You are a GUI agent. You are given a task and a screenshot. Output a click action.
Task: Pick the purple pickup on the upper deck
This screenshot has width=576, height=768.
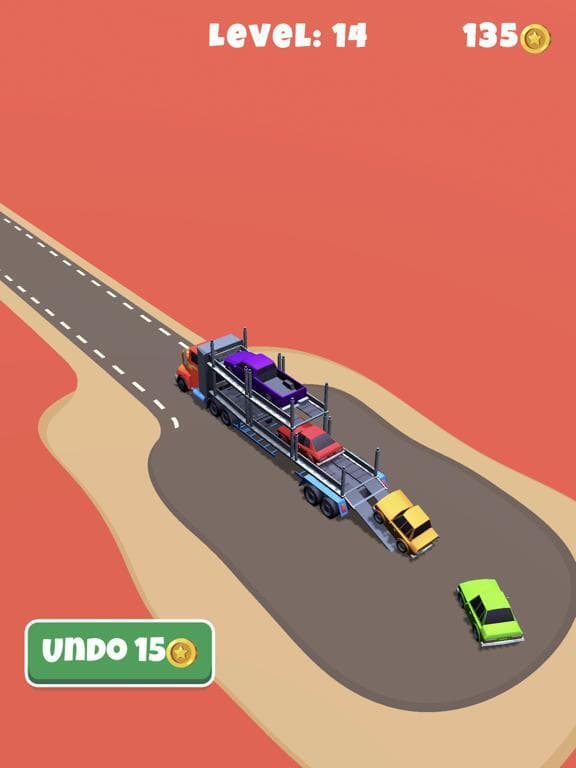click(265, 379)
